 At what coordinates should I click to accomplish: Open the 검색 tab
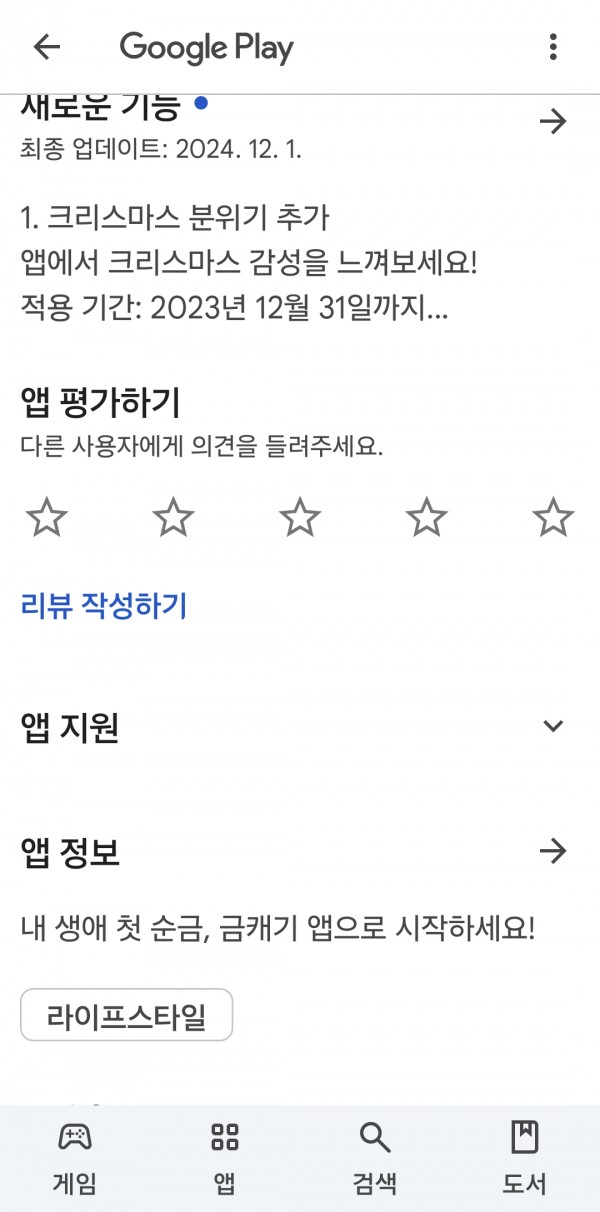click(x=375, y=1159)
